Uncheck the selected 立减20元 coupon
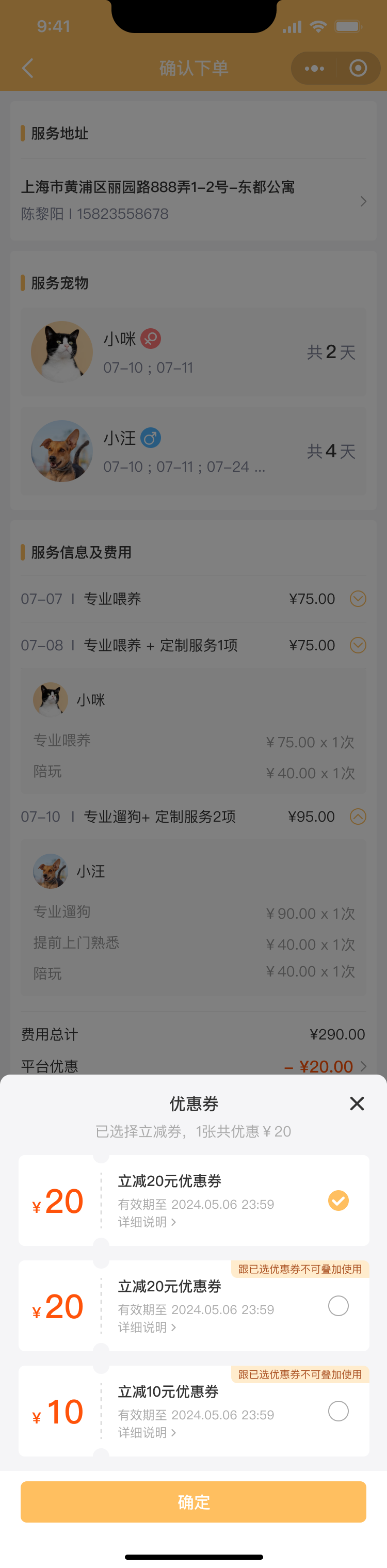 [x=338, y=1201]
